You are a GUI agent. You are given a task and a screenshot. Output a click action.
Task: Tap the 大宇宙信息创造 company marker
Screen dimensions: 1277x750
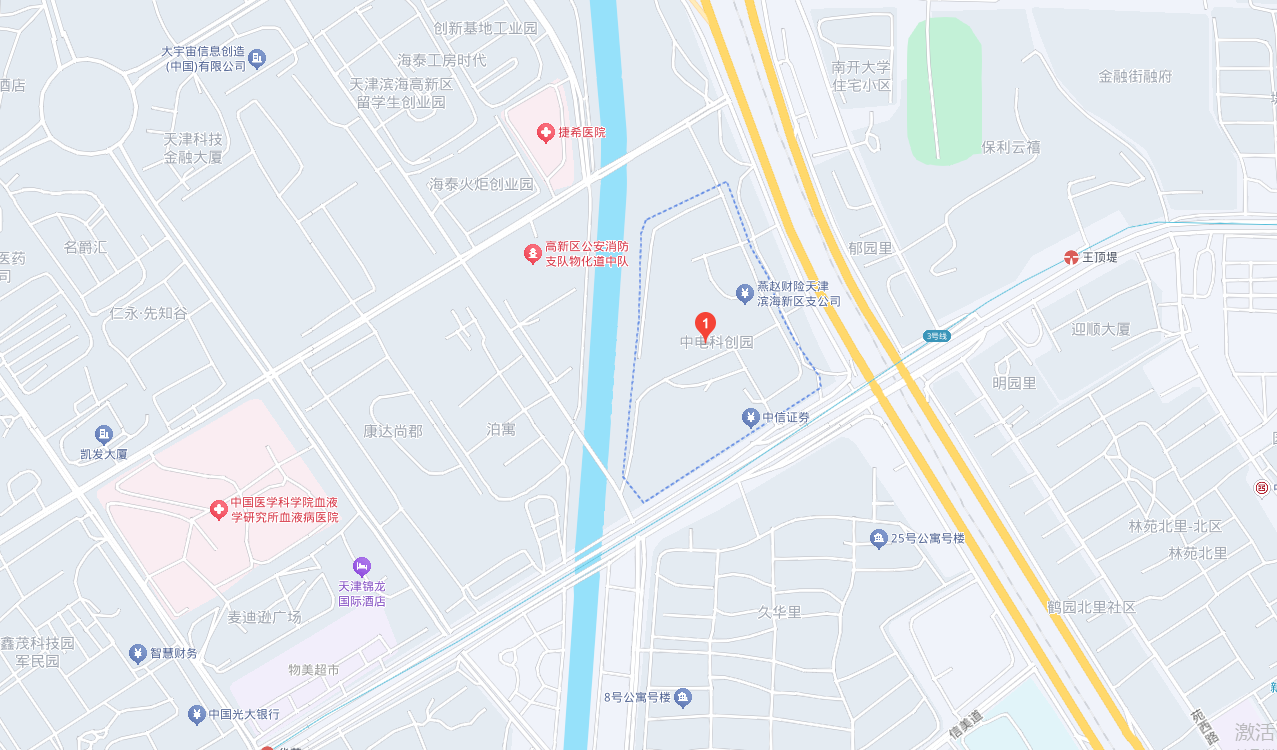pyautogui.click(x=258, y=59)
